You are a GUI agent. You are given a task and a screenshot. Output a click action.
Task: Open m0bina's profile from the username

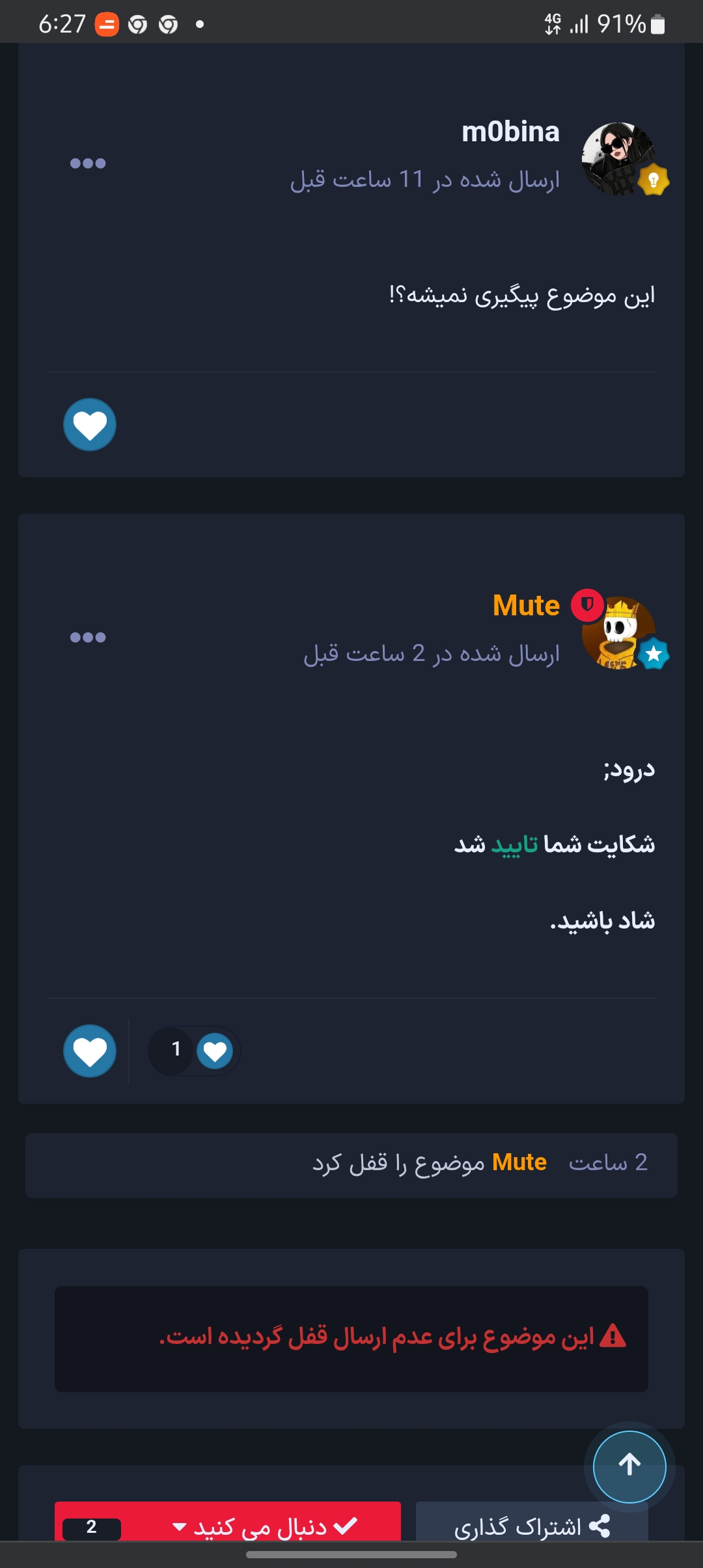tap(510, 132)
